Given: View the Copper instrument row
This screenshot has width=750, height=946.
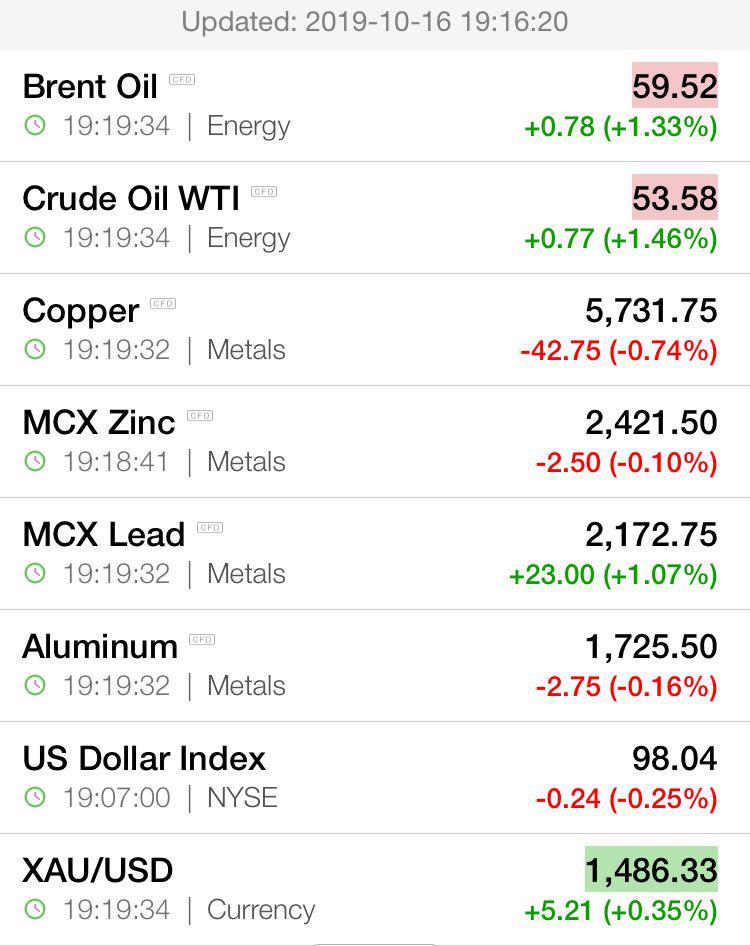Looking at the screenshot, I should (x=375, y=329).
